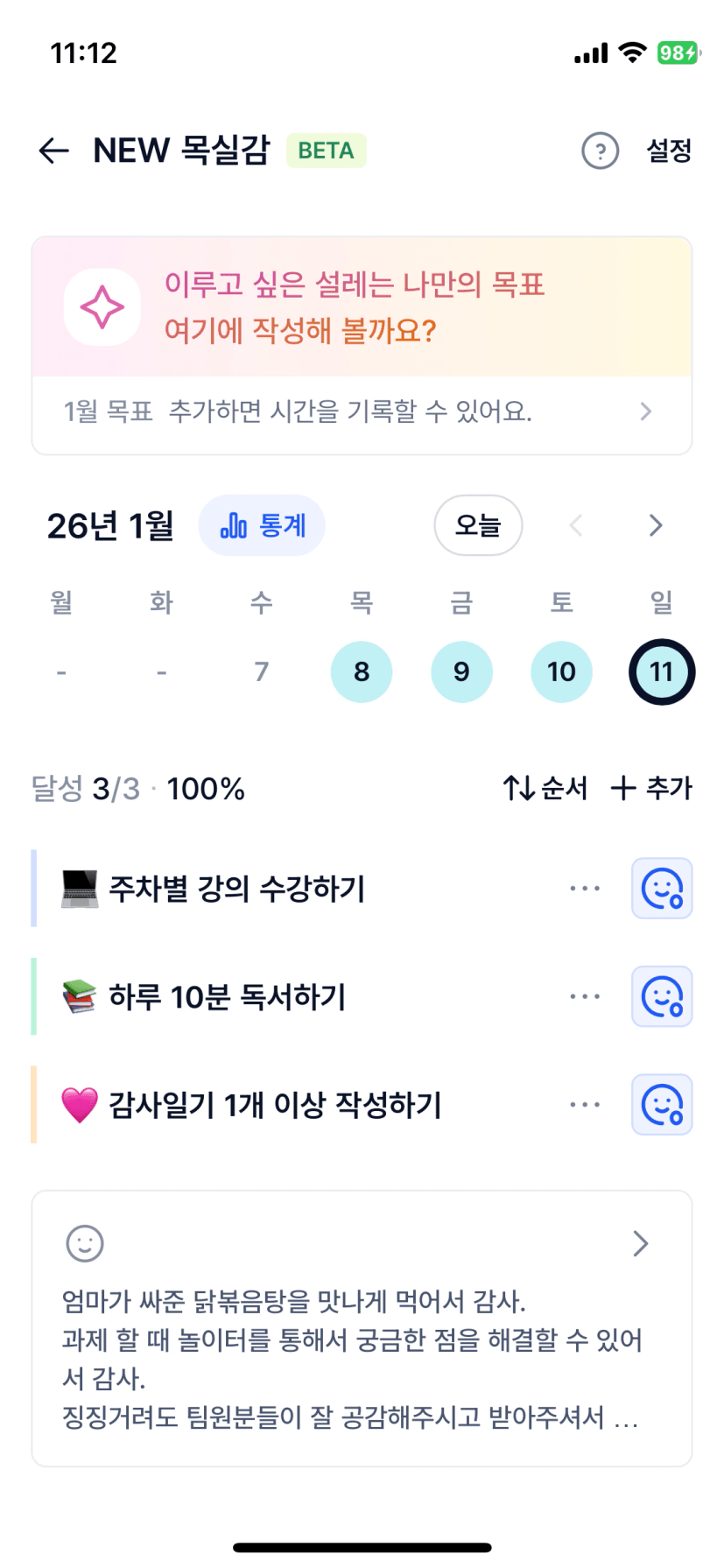Toggle completion face for 감사일기 1개 이상 작성하기
The image size is (724, 1568).
click(662, 1105)
